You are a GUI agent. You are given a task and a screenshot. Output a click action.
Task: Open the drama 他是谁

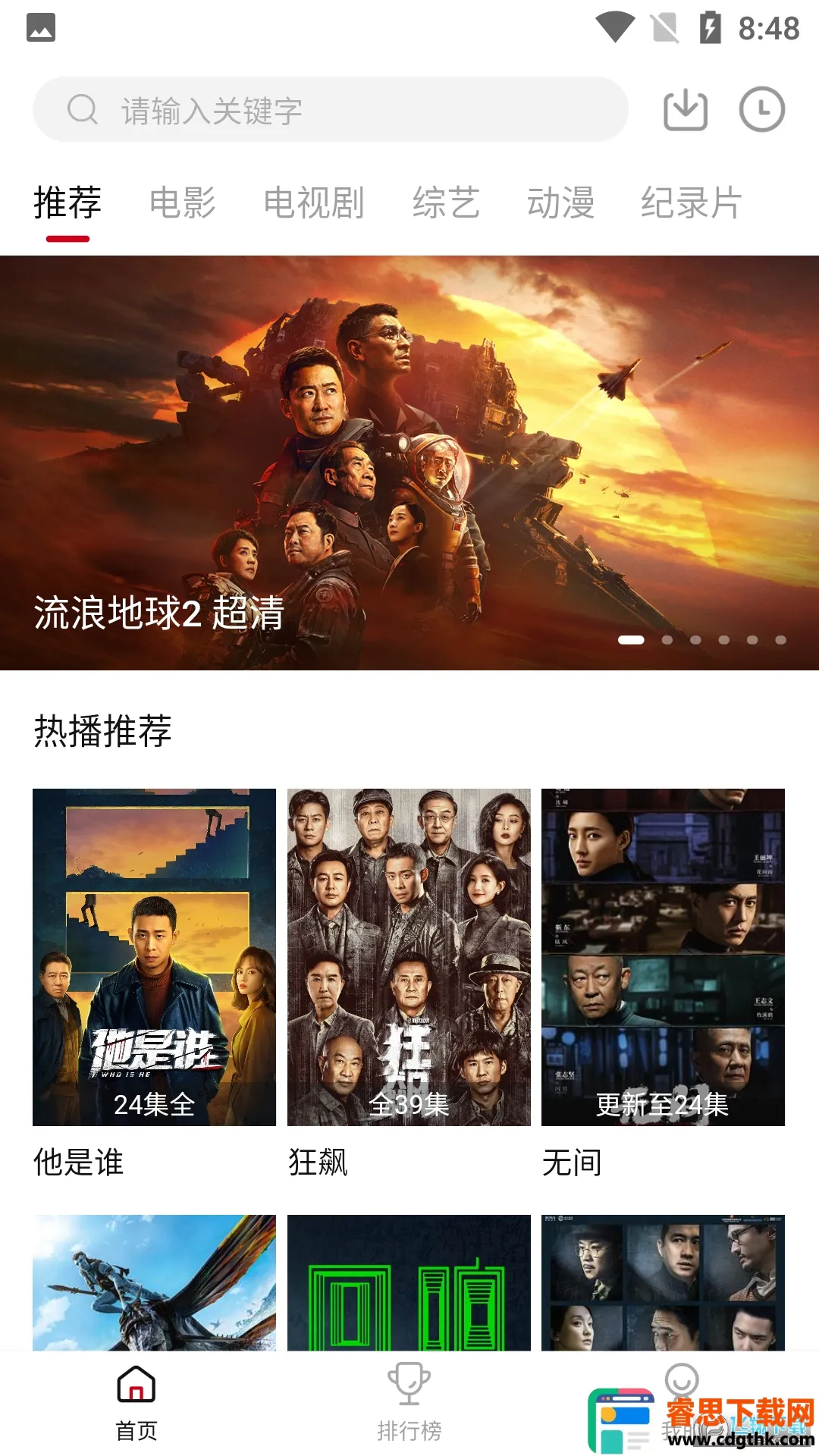(154, 957)
